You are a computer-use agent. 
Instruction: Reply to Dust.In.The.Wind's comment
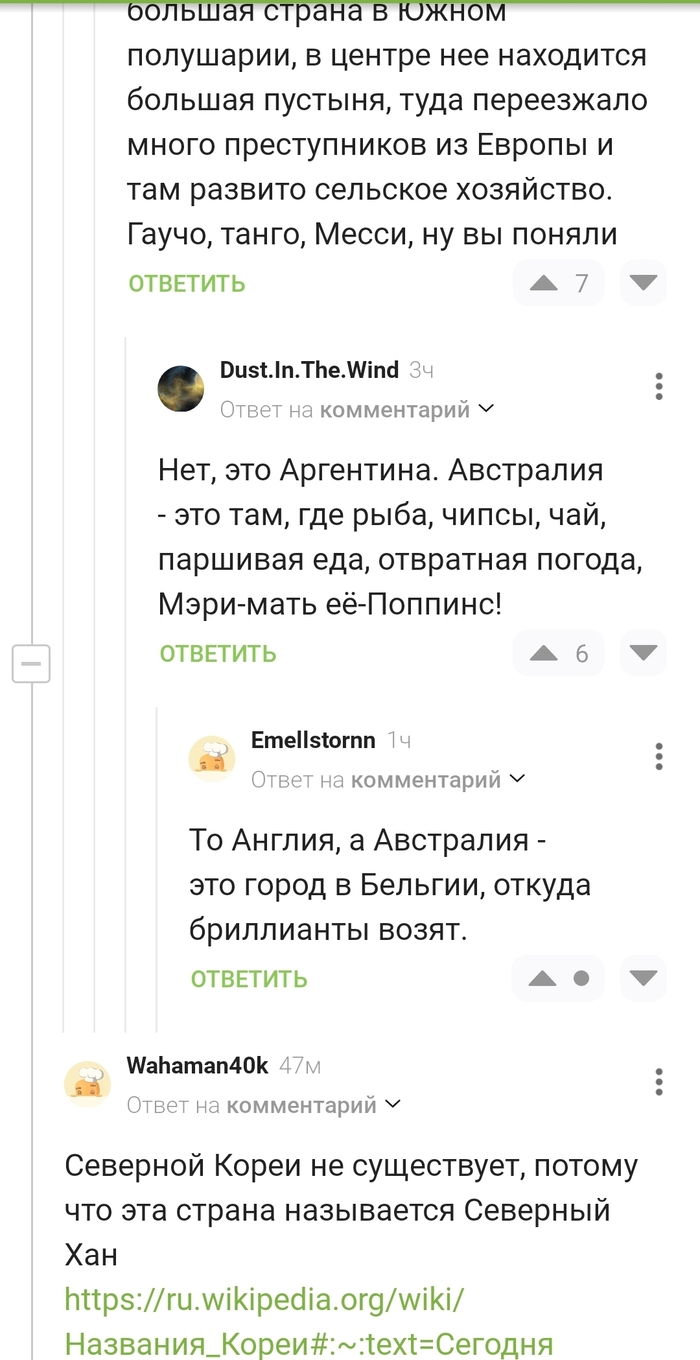pos(217,654)
